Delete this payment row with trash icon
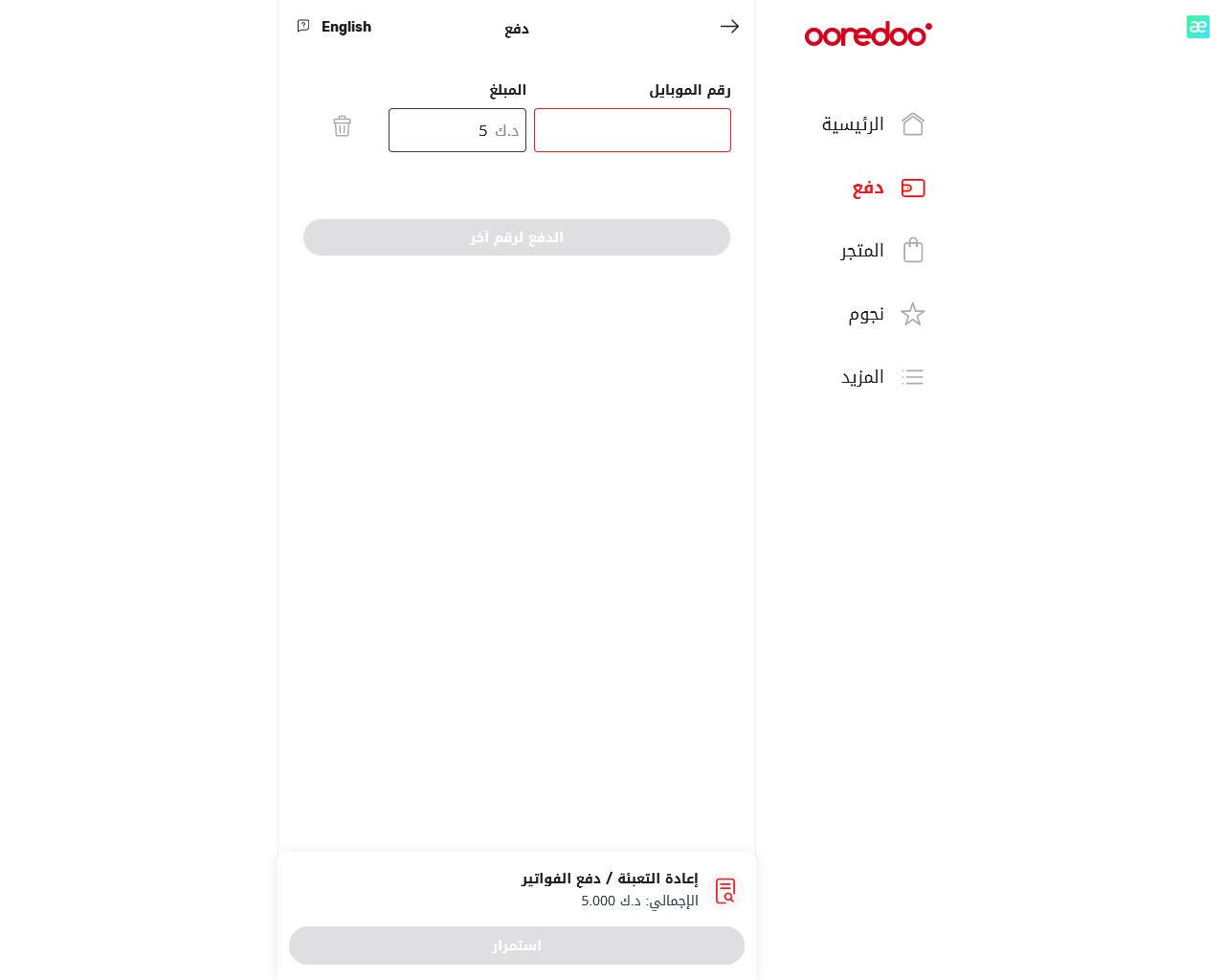The image size is (1225, 980). point(342,126)
